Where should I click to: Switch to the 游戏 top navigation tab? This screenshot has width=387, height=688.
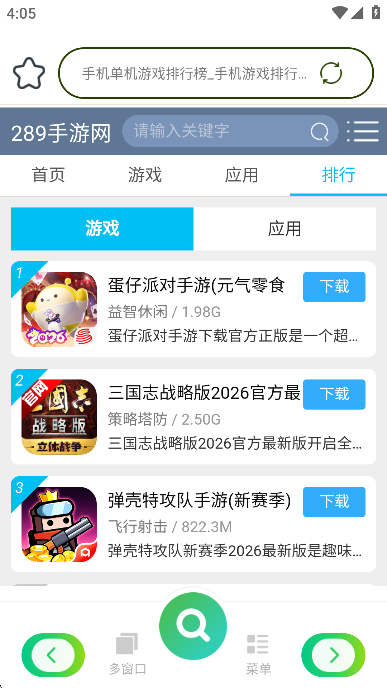coord(145,175)
